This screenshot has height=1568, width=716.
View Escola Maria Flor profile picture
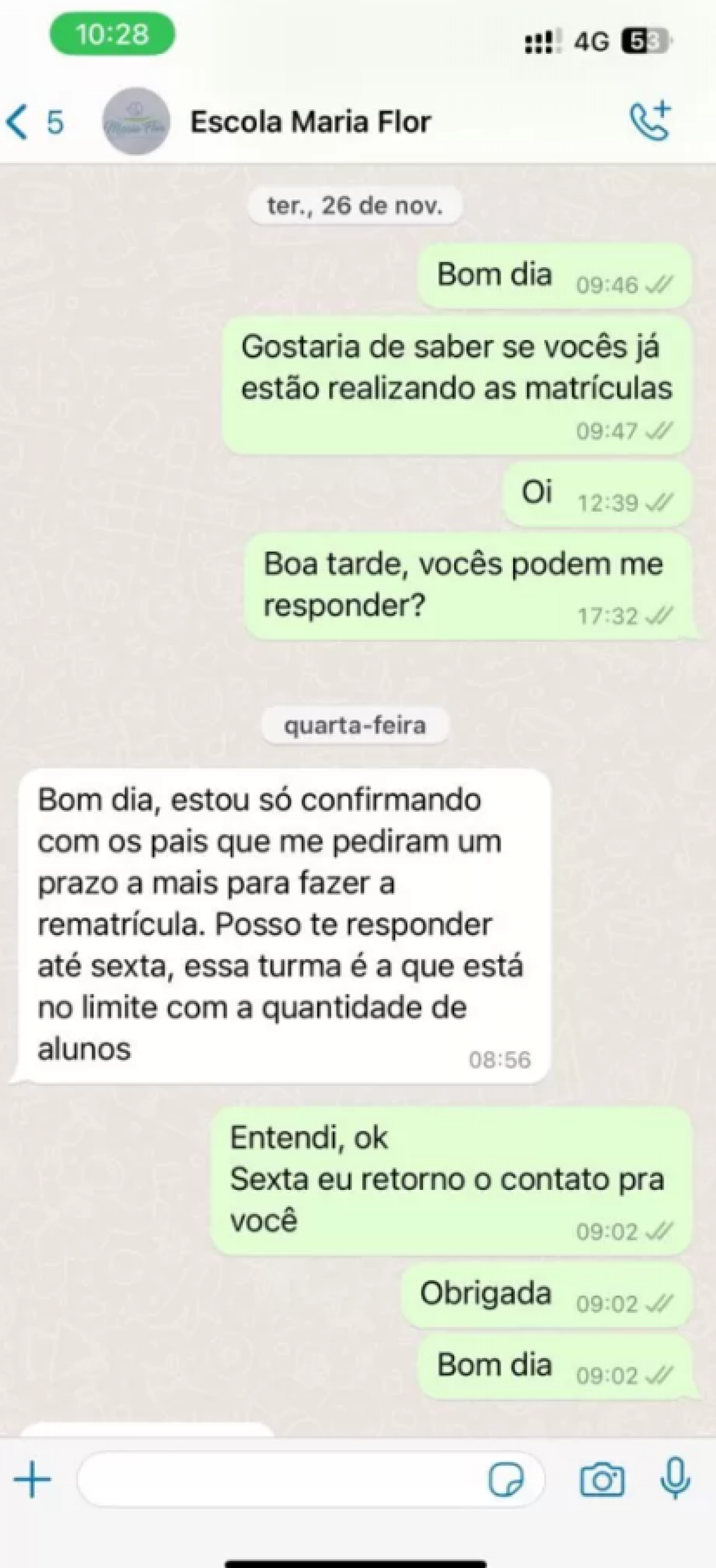[x=136, y=121]
